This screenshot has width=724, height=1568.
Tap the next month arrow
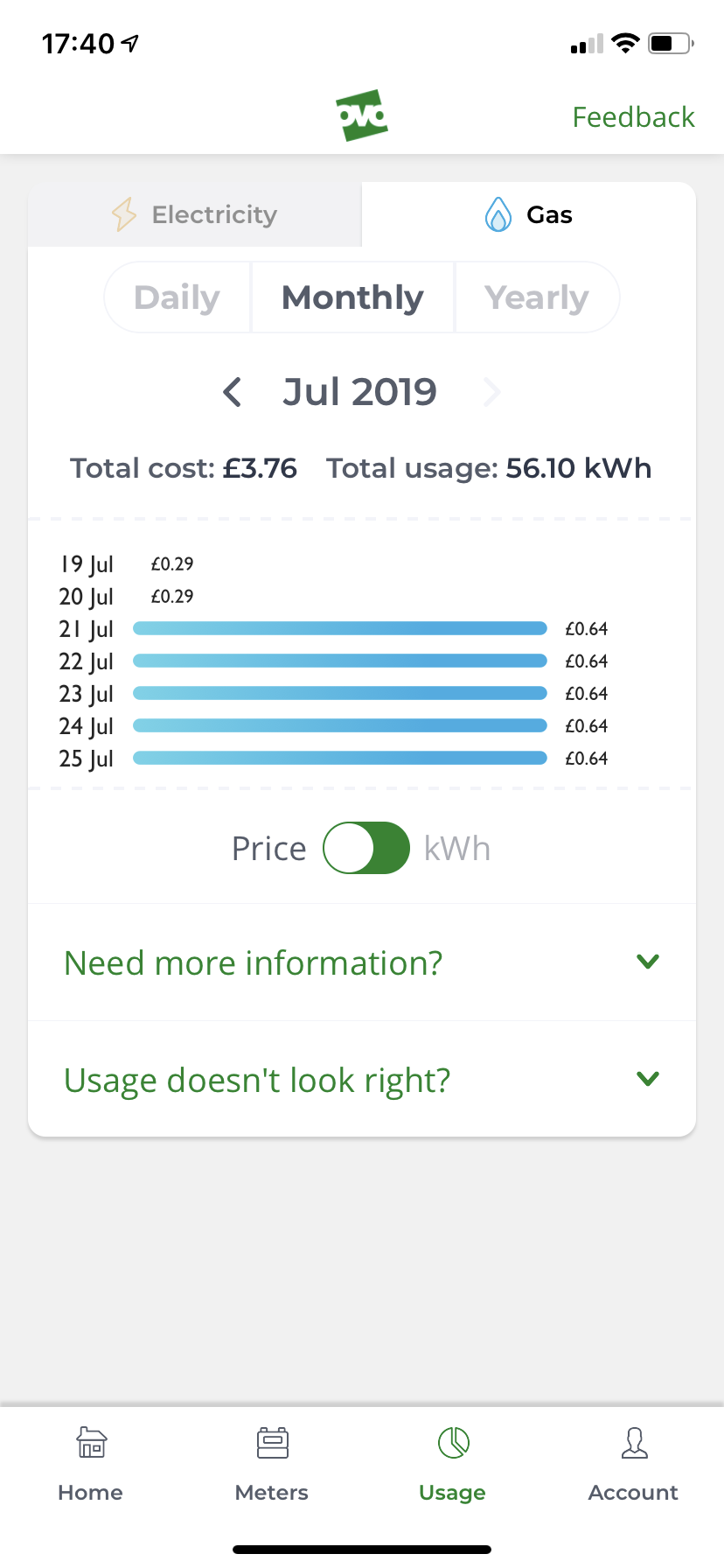491,392
